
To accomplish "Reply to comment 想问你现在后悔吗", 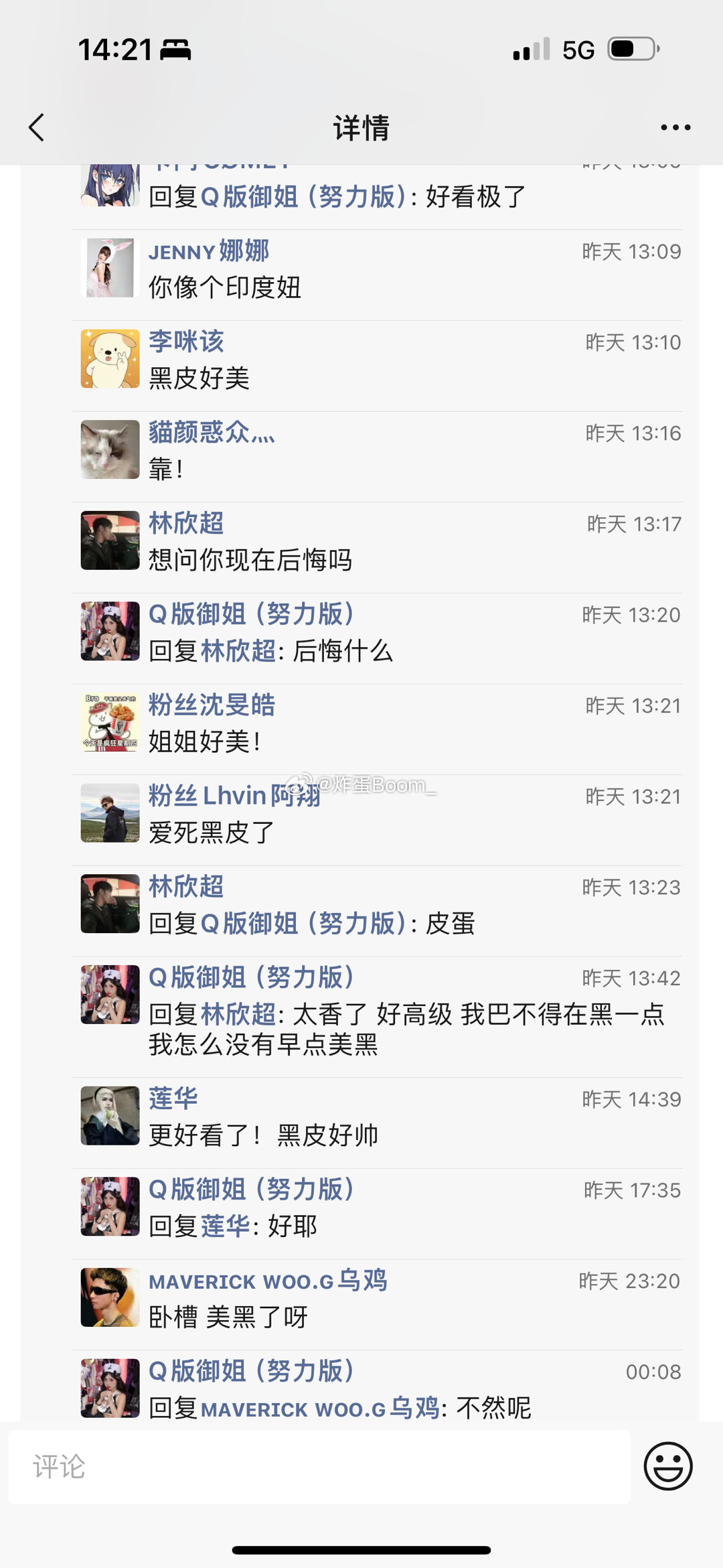I will [x=250, y=560].
